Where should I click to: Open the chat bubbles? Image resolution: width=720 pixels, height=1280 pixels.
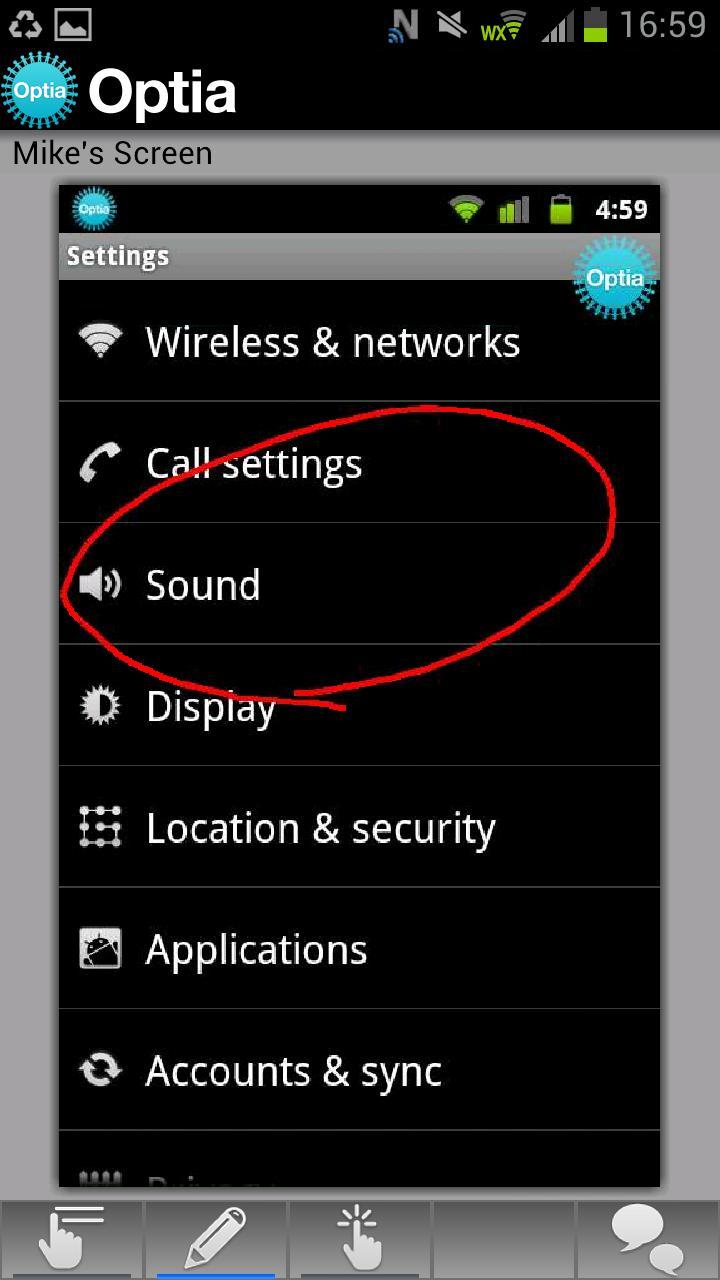point(647,1238)
